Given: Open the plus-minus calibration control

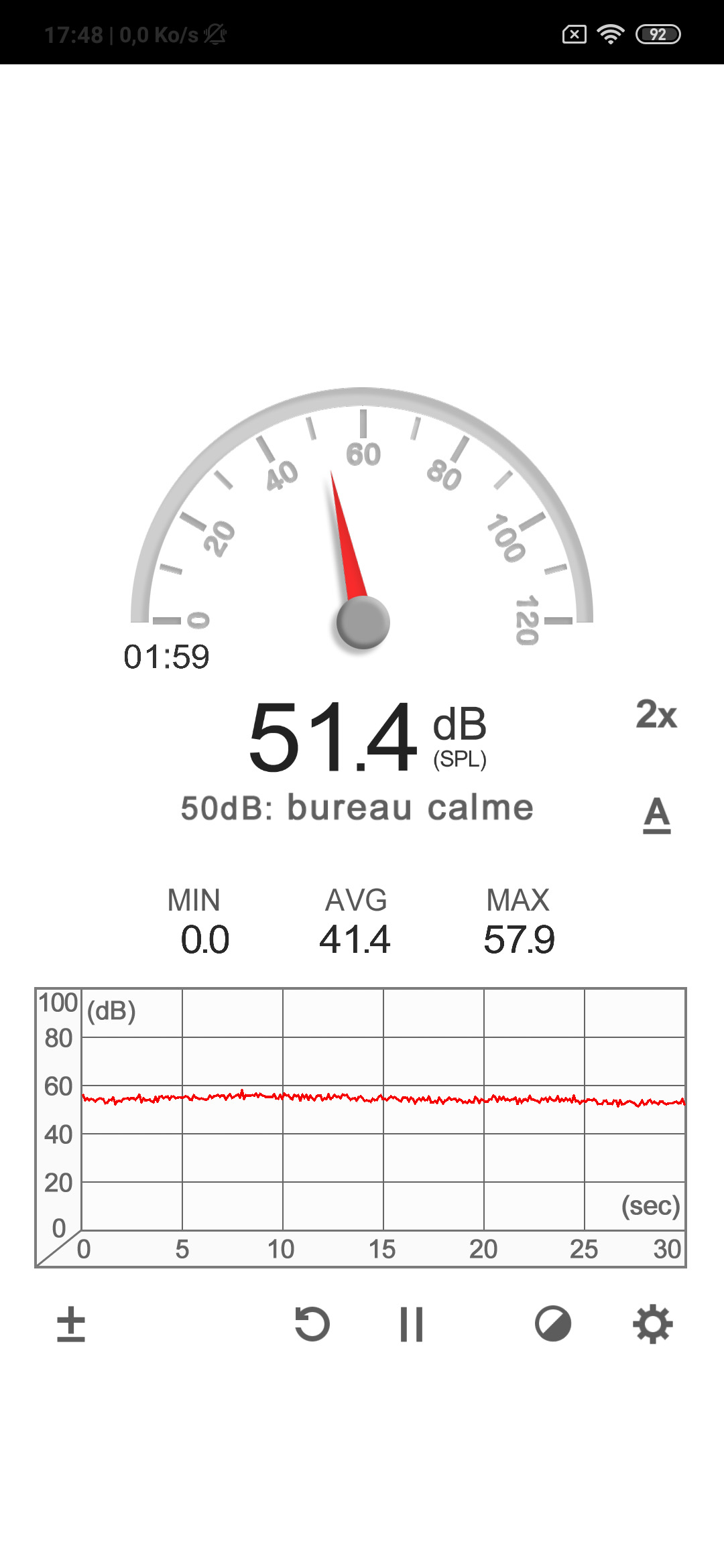Looking at the screenshot, I should 71,1324.
